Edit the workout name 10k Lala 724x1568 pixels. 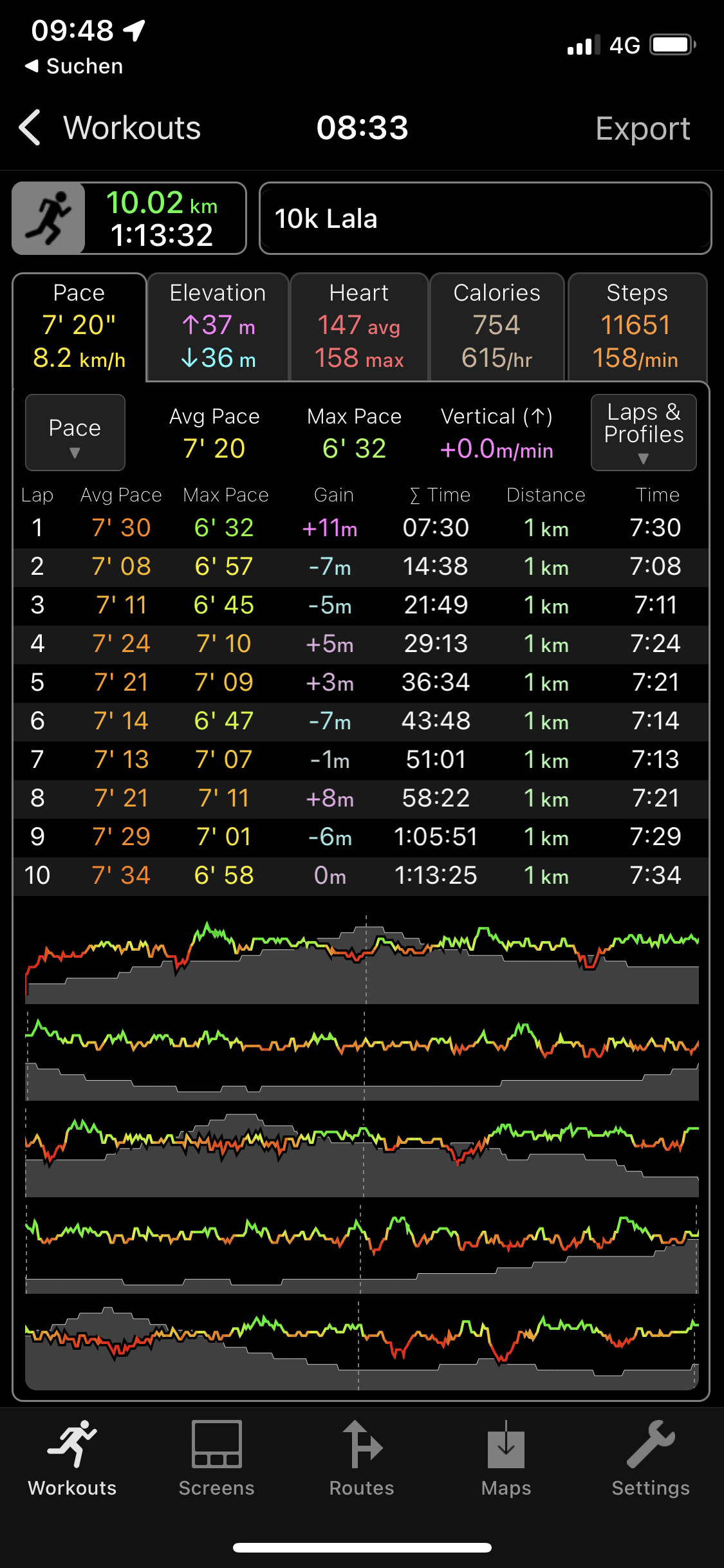coord(485,219)
